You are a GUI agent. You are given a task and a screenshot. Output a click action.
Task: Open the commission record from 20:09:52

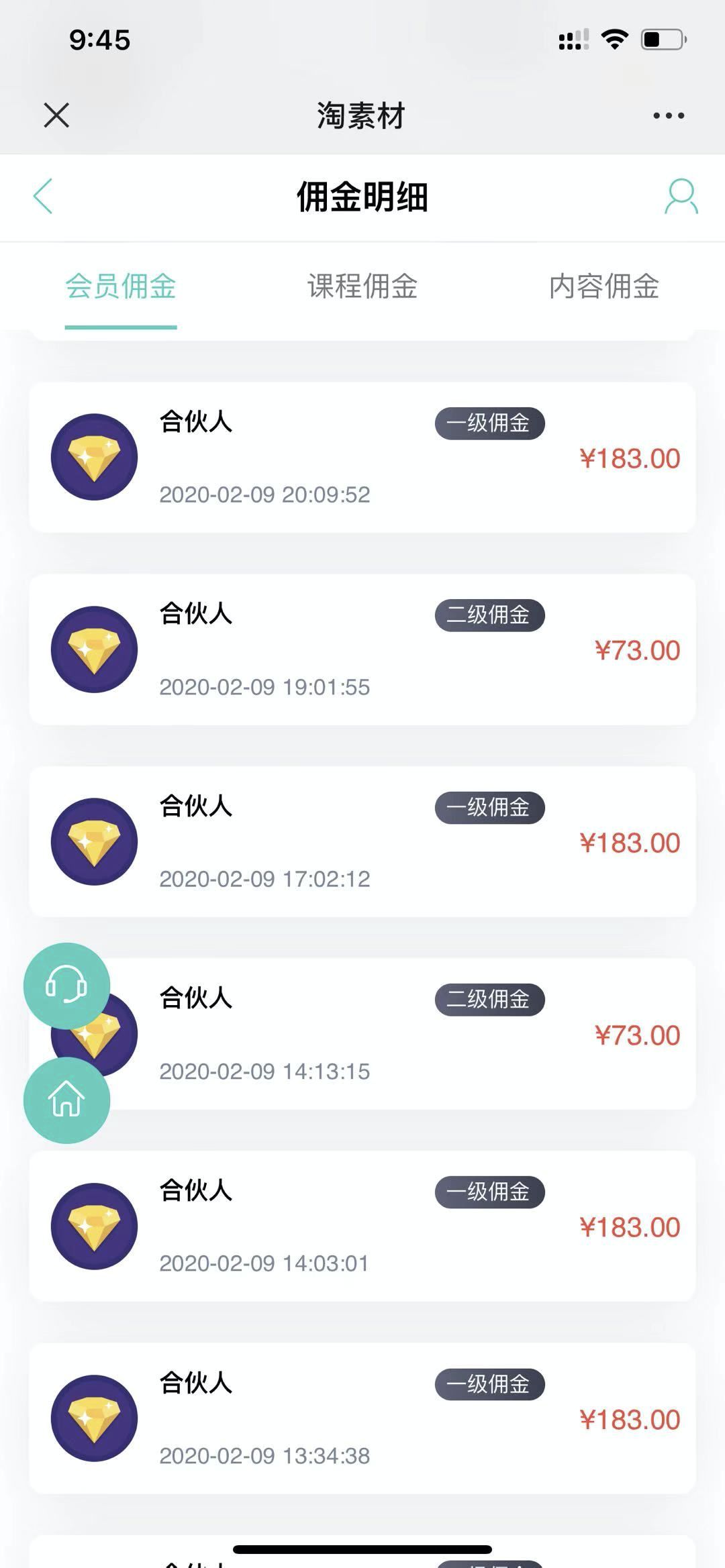coord(362,458)
